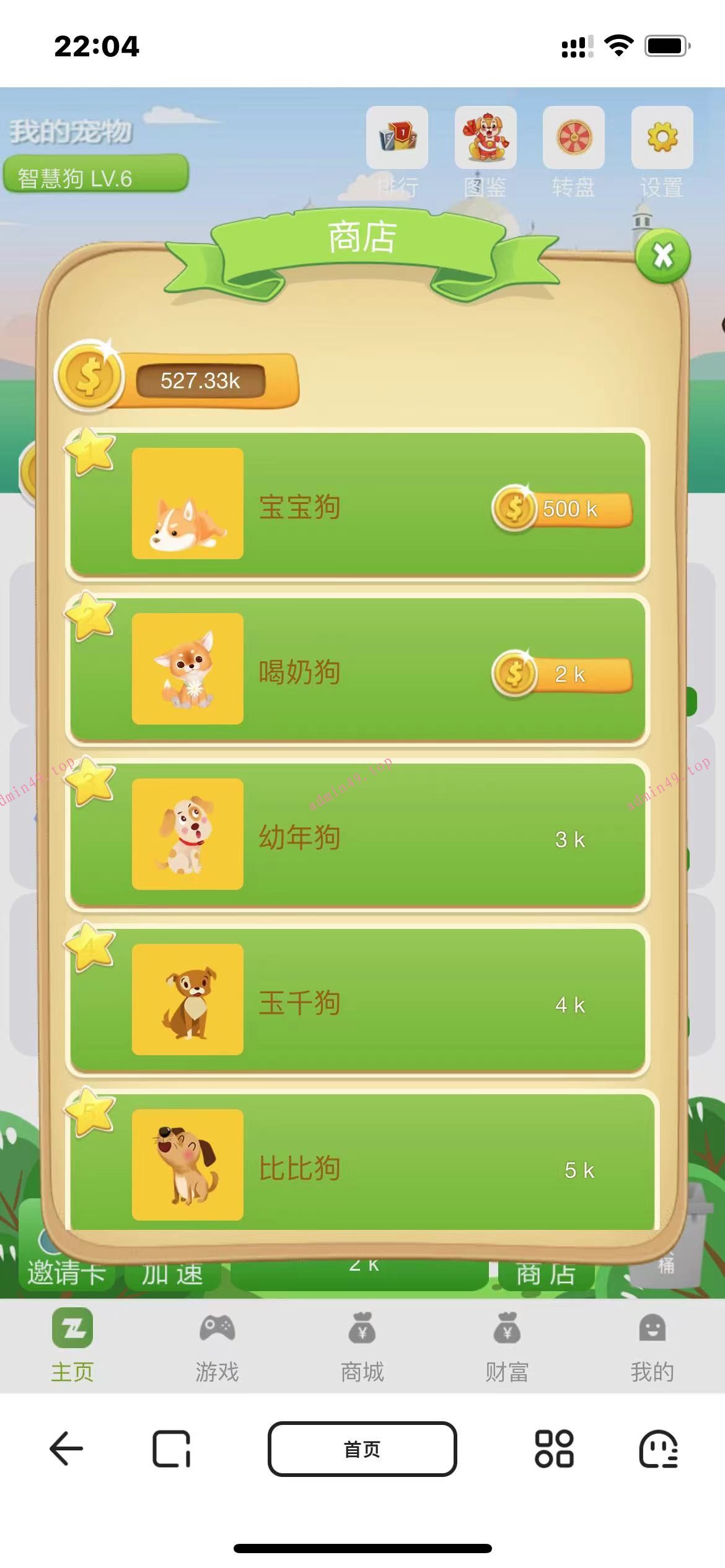Open the browser window switcher

click(x=172, y=1449)
